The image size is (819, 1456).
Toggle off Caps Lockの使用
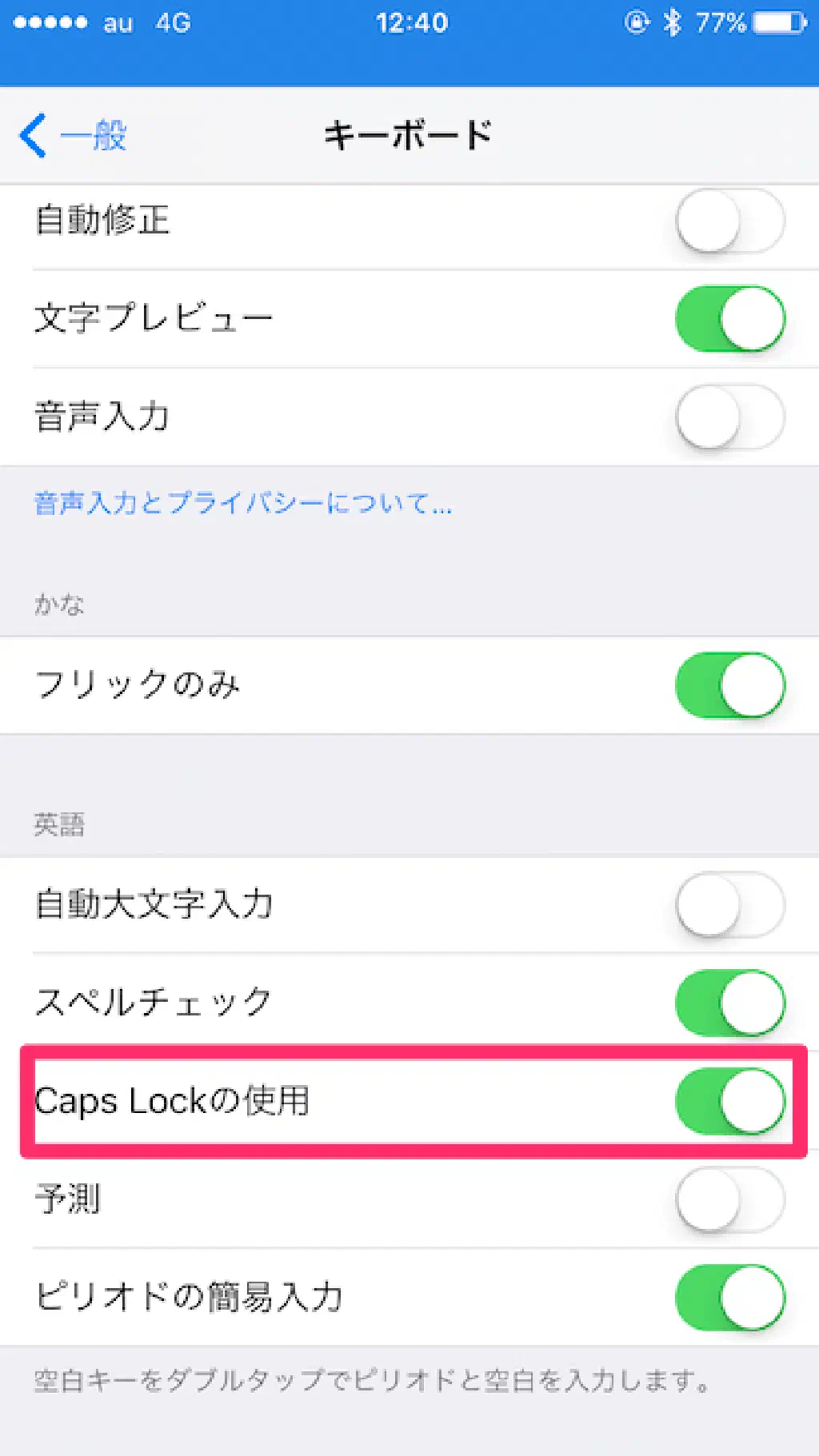coord(729,1101)
